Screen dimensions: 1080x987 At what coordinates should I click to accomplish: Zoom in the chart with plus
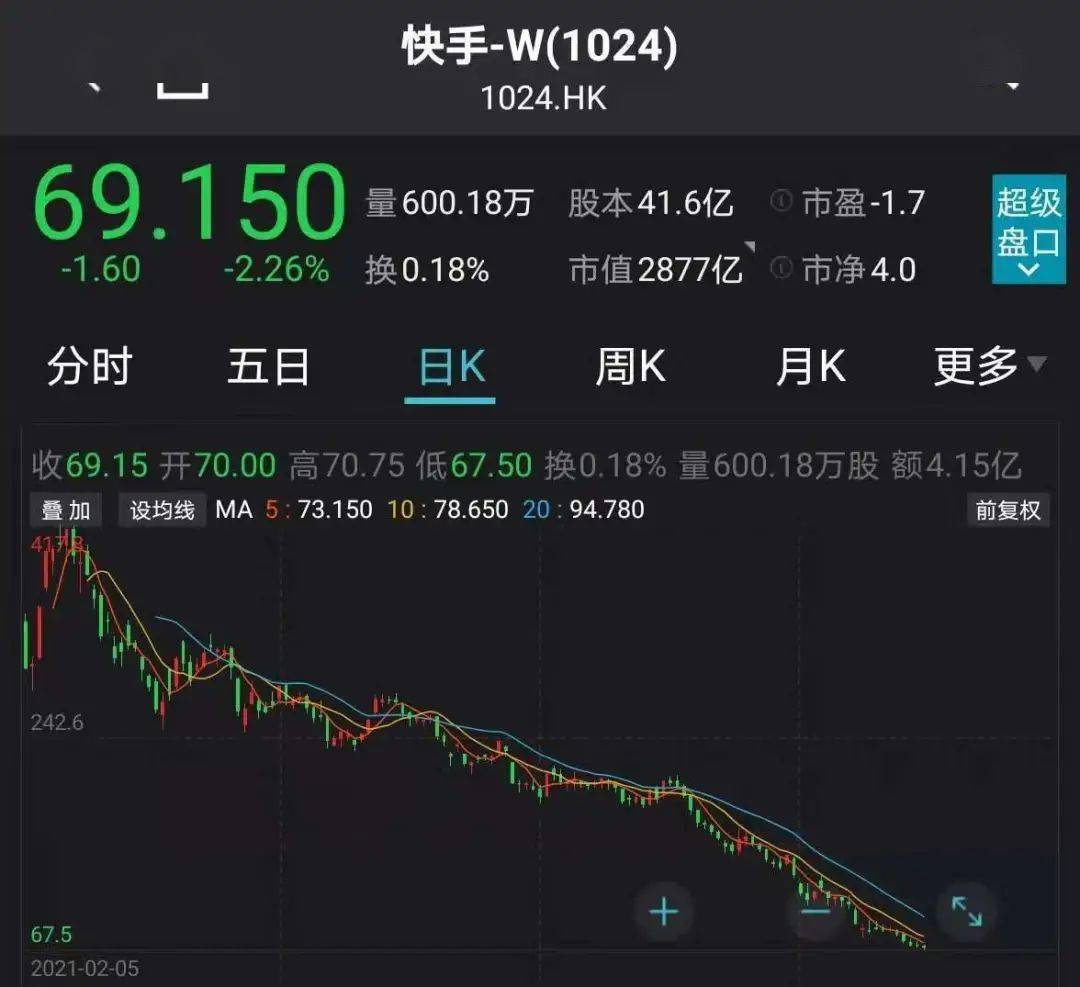click(x=664, y=911)
